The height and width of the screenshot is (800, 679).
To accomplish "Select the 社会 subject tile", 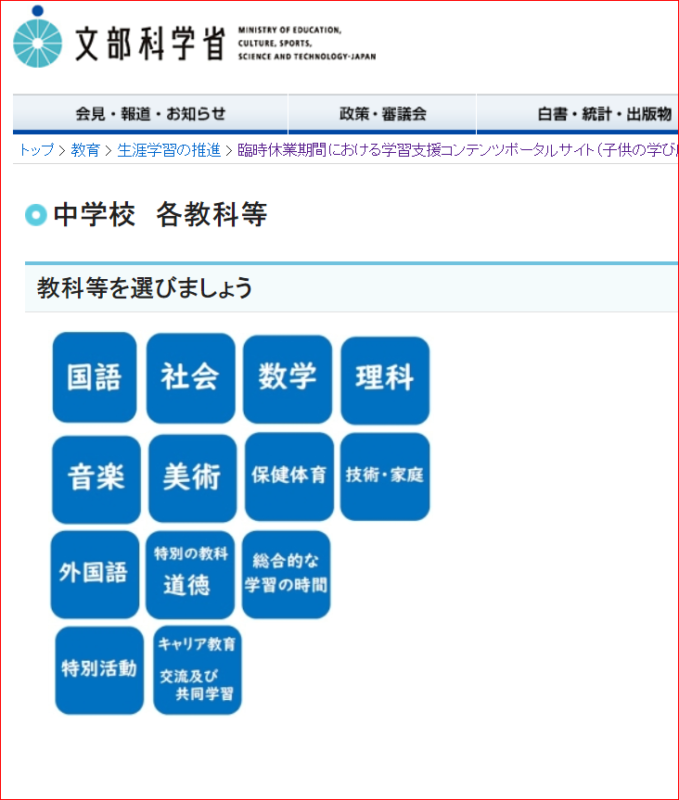I will click(190, 377).
